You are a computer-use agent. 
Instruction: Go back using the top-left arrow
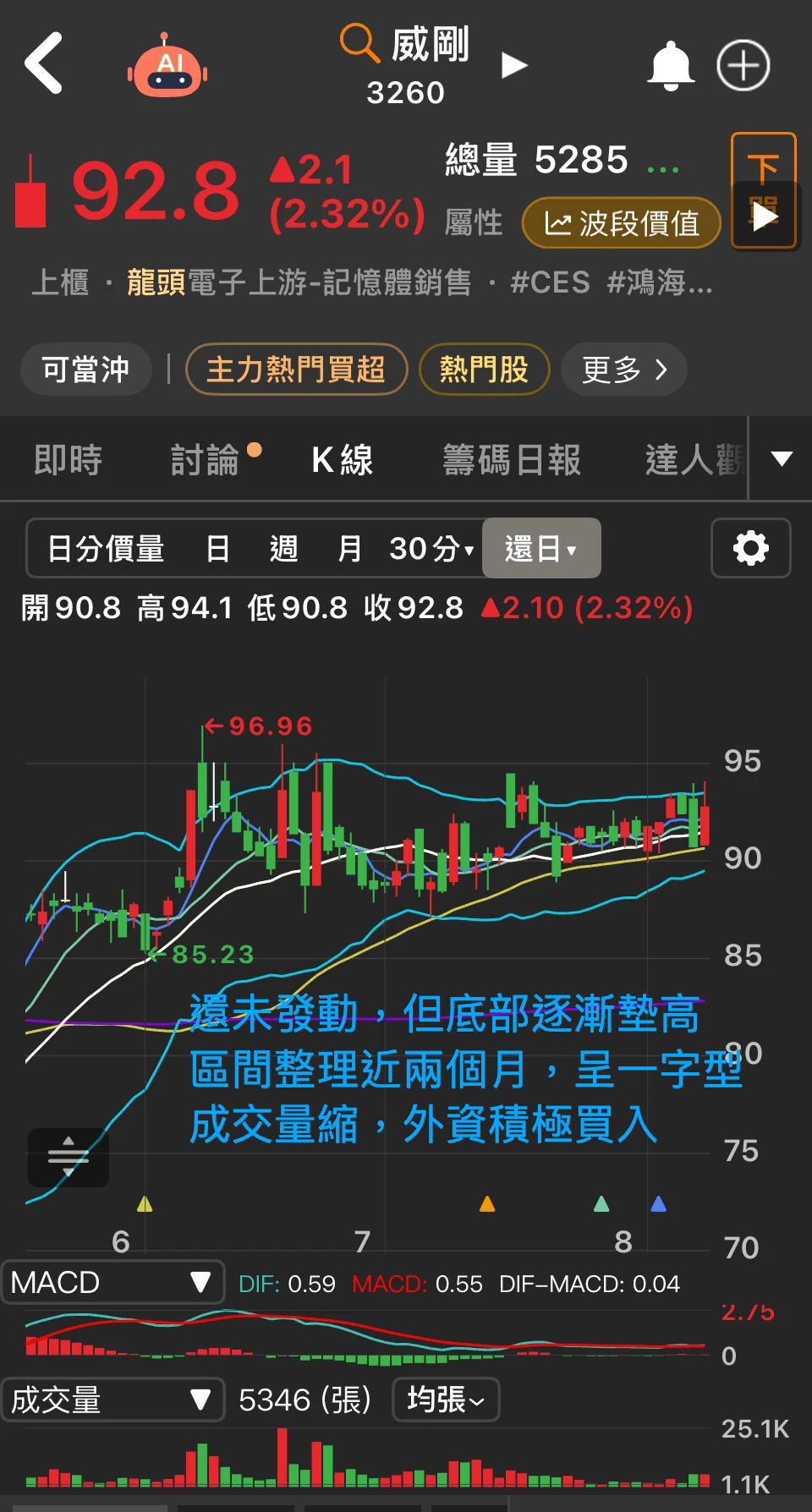[x=44, y=63]
